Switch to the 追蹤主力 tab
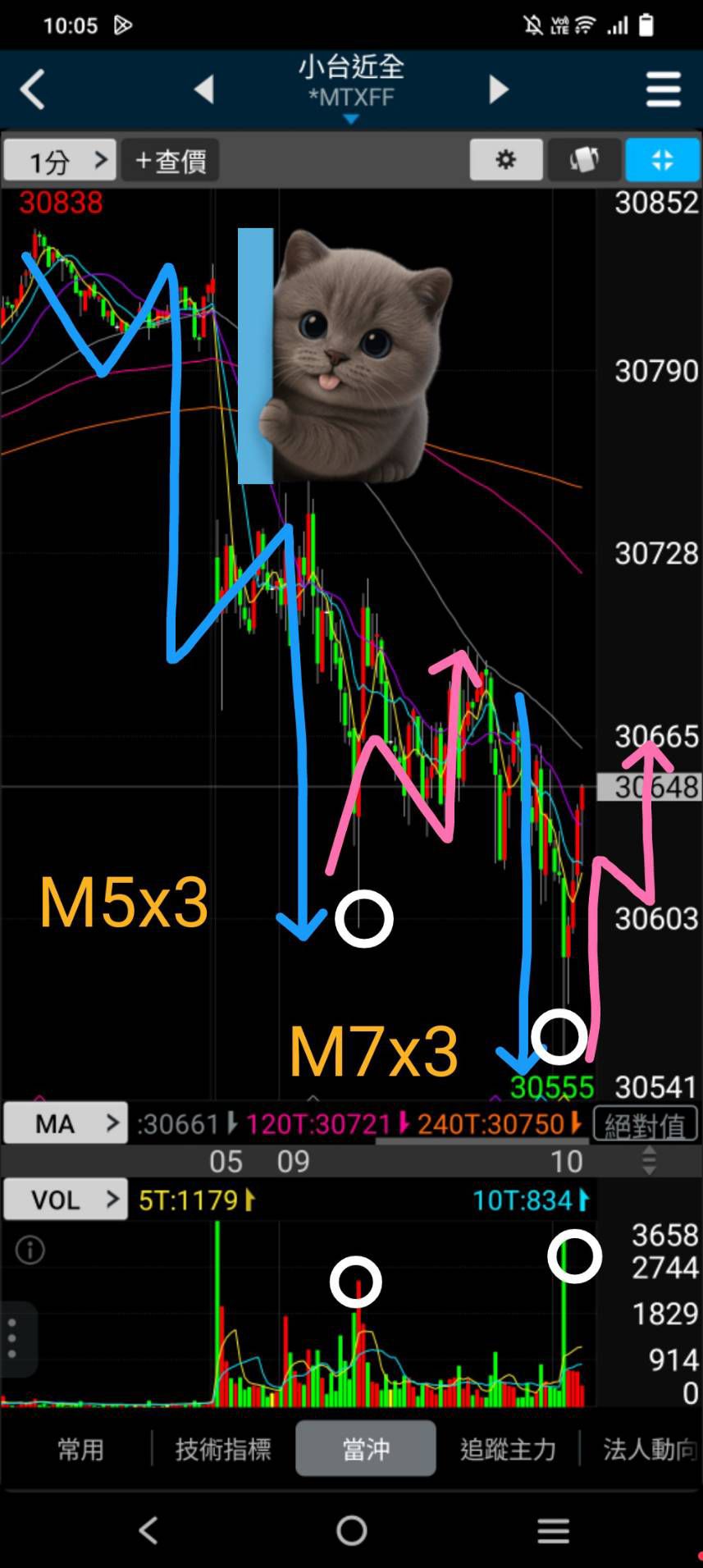The image size is (703, 1568). coord(508,1449)
